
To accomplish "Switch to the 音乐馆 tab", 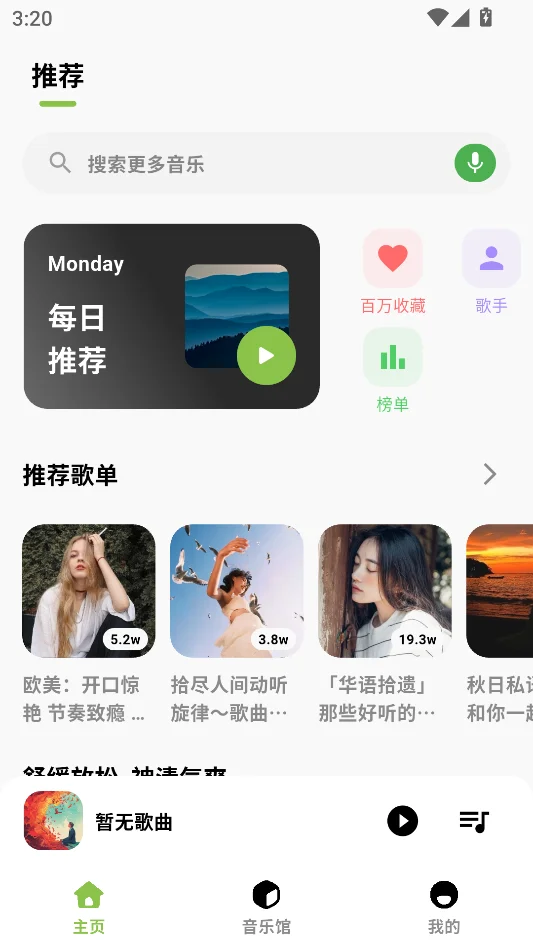I will [266, 907].
